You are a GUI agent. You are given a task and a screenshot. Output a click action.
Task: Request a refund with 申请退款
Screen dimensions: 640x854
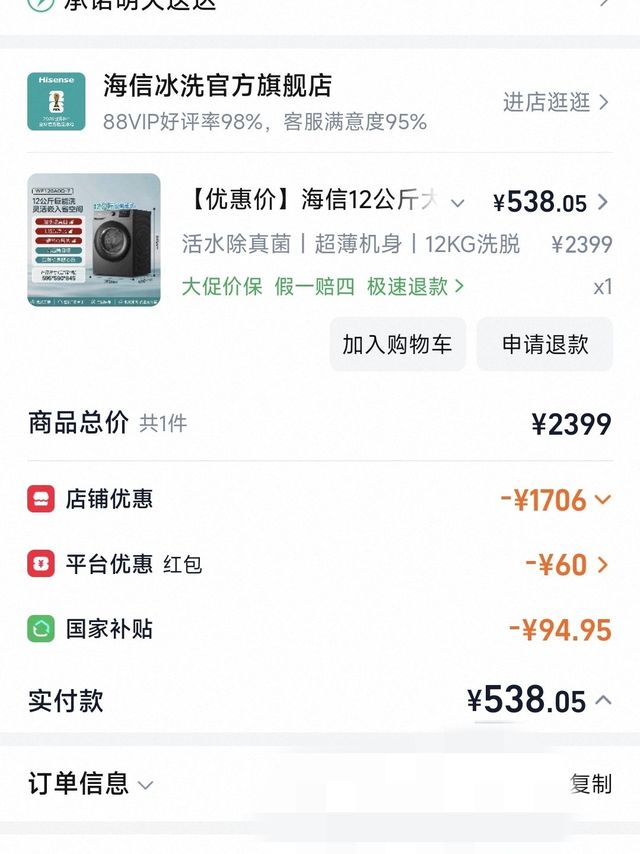click(x=544, y=345)
